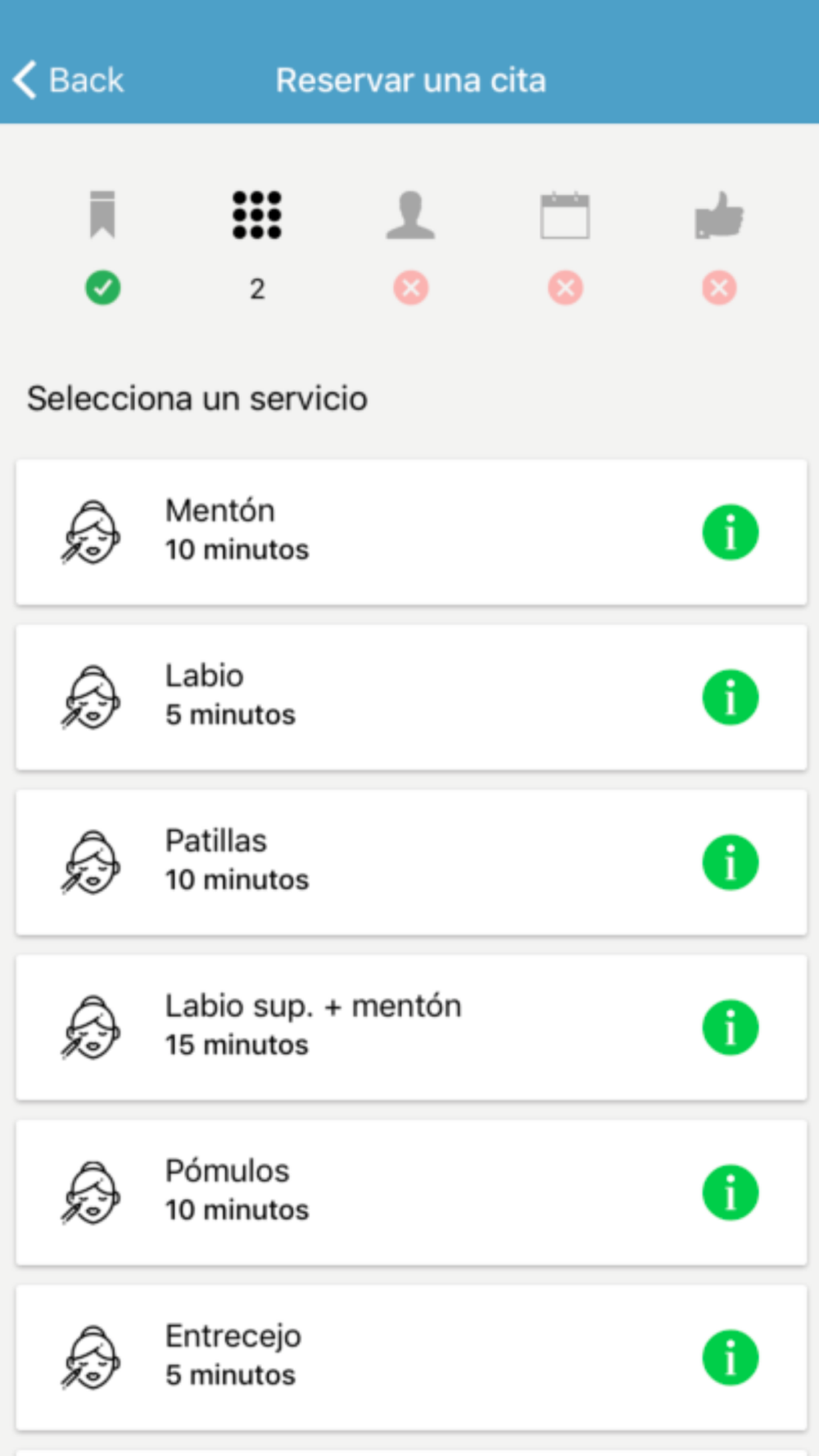The height and width of the screenshot is (1456, 819).
Task: Select the Mentón service
Action: click(411, 532)
